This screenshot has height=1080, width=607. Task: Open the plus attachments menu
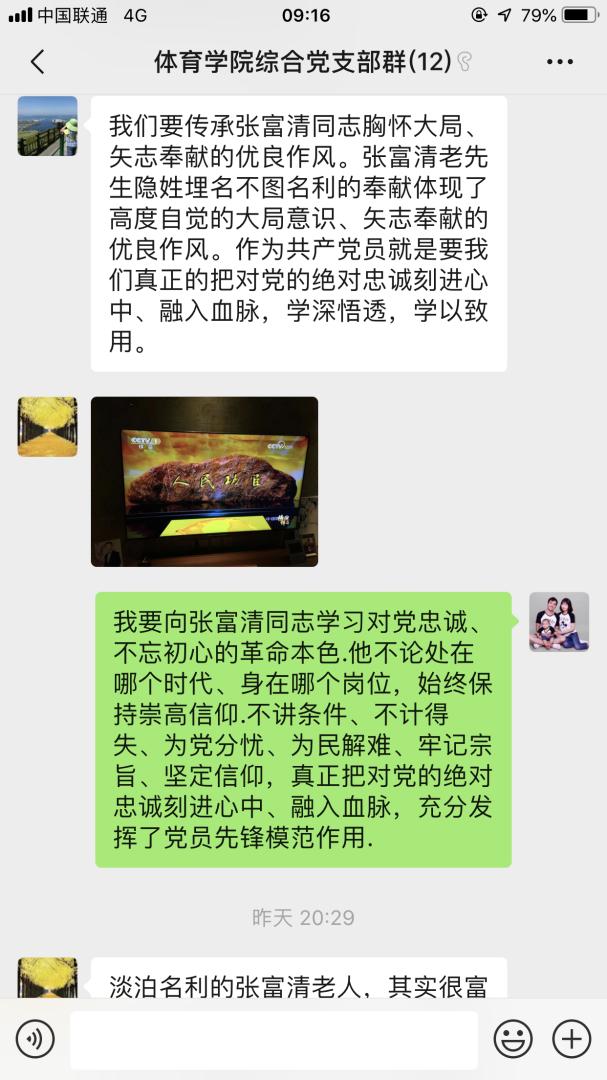572,1039
